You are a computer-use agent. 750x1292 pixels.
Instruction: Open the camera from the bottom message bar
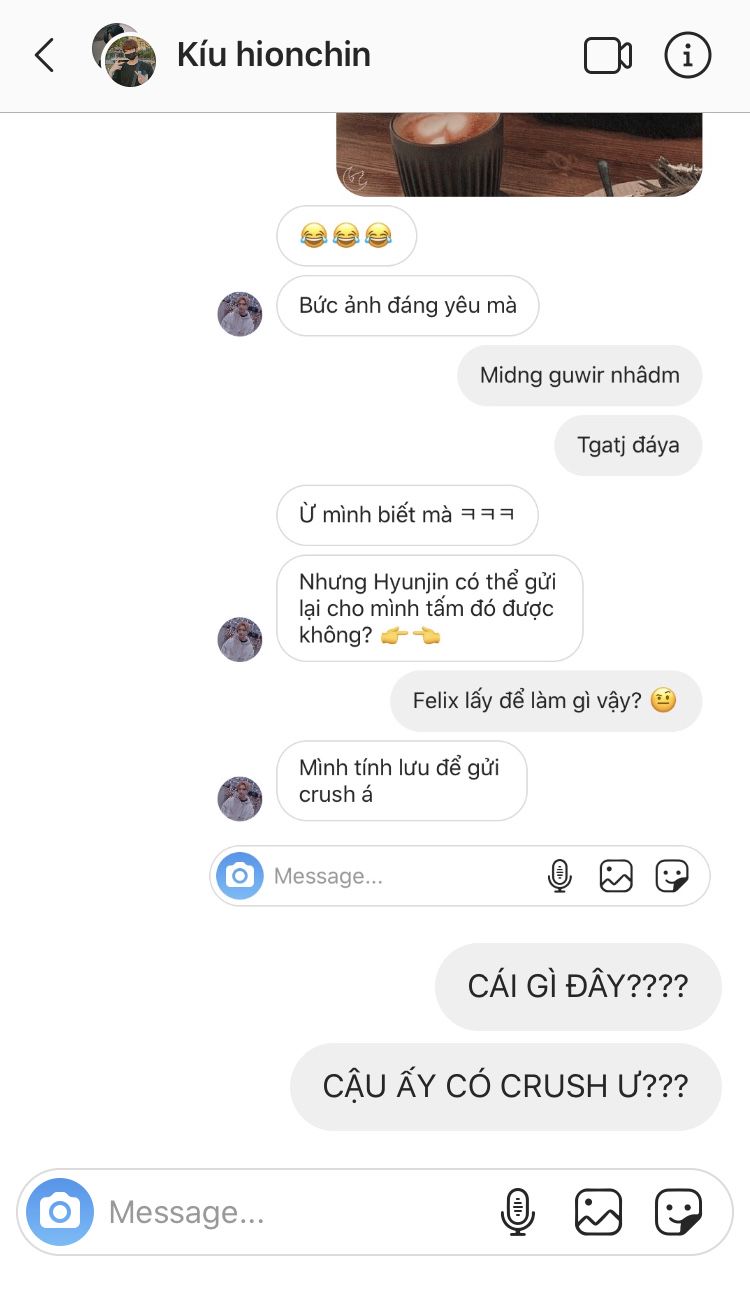pyautogui.click(x=60, y=1212)
